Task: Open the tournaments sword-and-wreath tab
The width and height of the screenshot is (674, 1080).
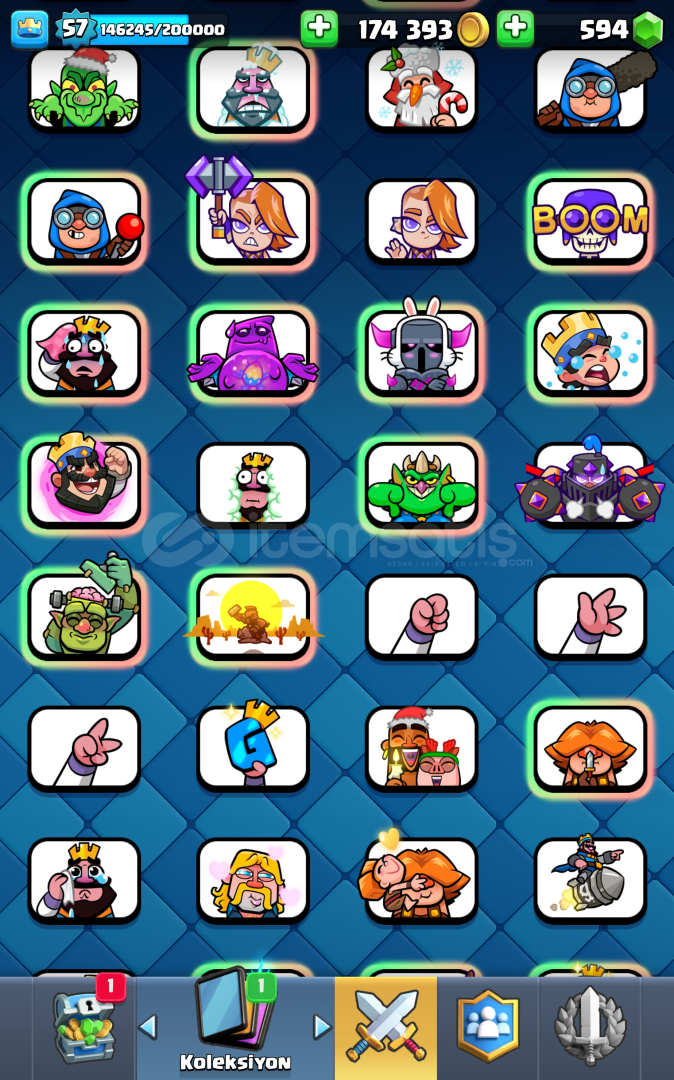Action: pyautogui.click(x=589, y=1028)
